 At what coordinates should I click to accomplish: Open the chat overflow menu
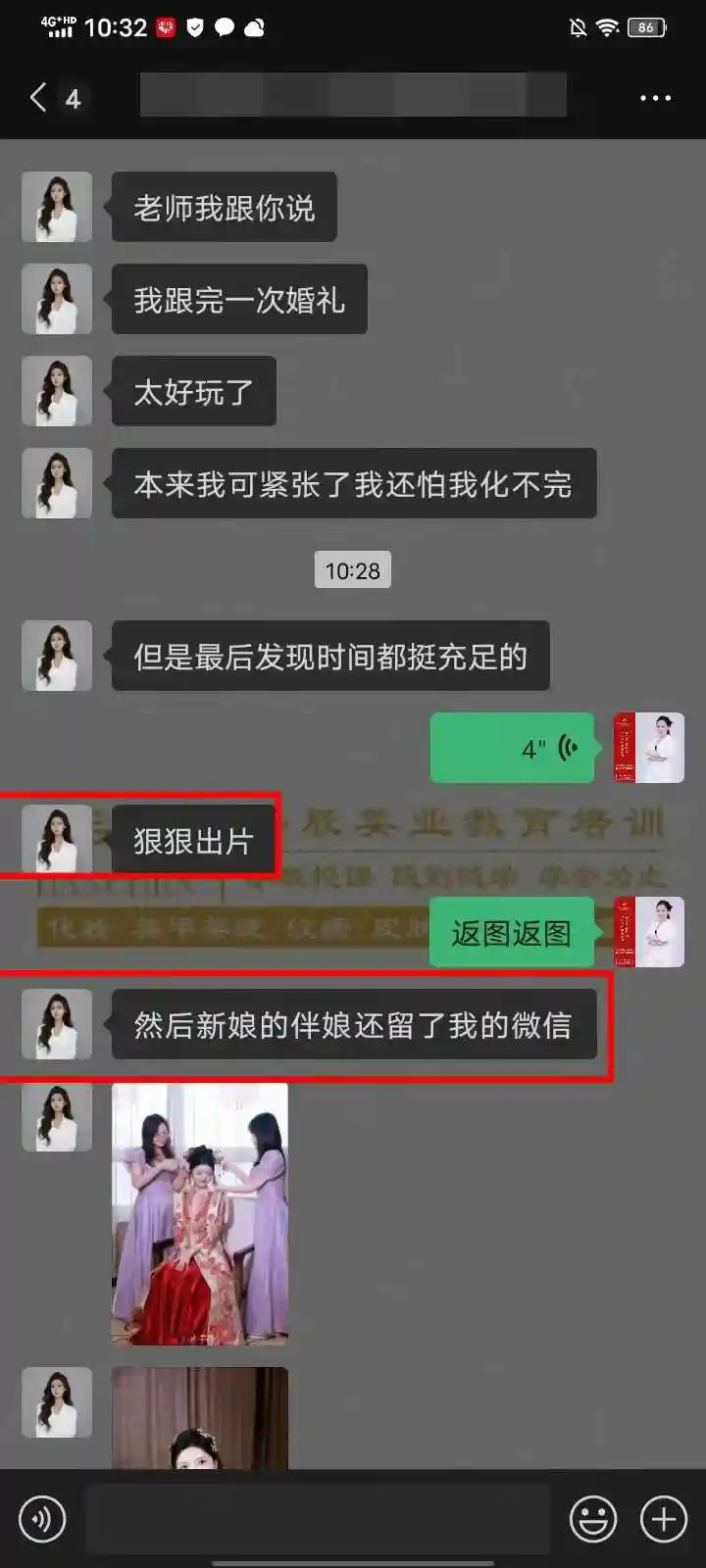coord(655,98)
